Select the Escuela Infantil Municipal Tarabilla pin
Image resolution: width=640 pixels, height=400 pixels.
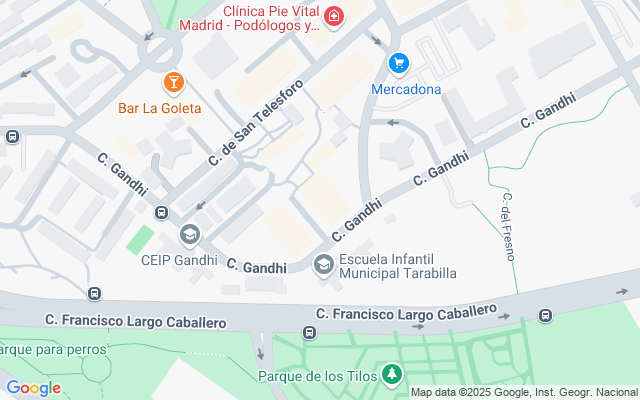tap(323, 265)
